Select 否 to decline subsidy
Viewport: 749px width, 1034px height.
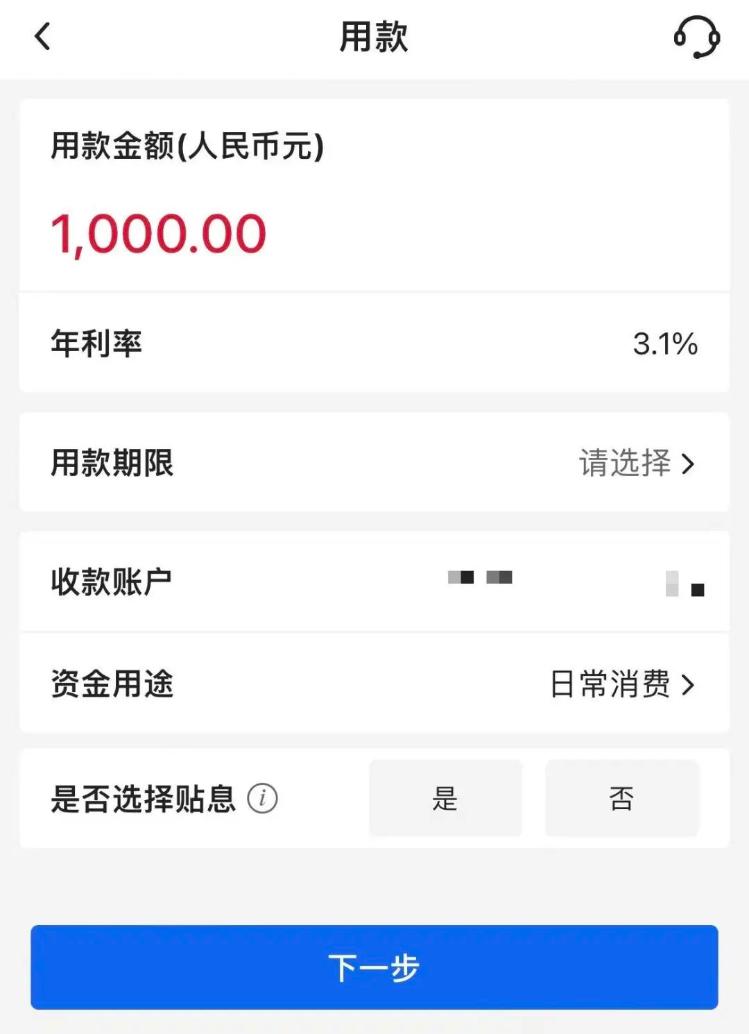click(621, 797)
